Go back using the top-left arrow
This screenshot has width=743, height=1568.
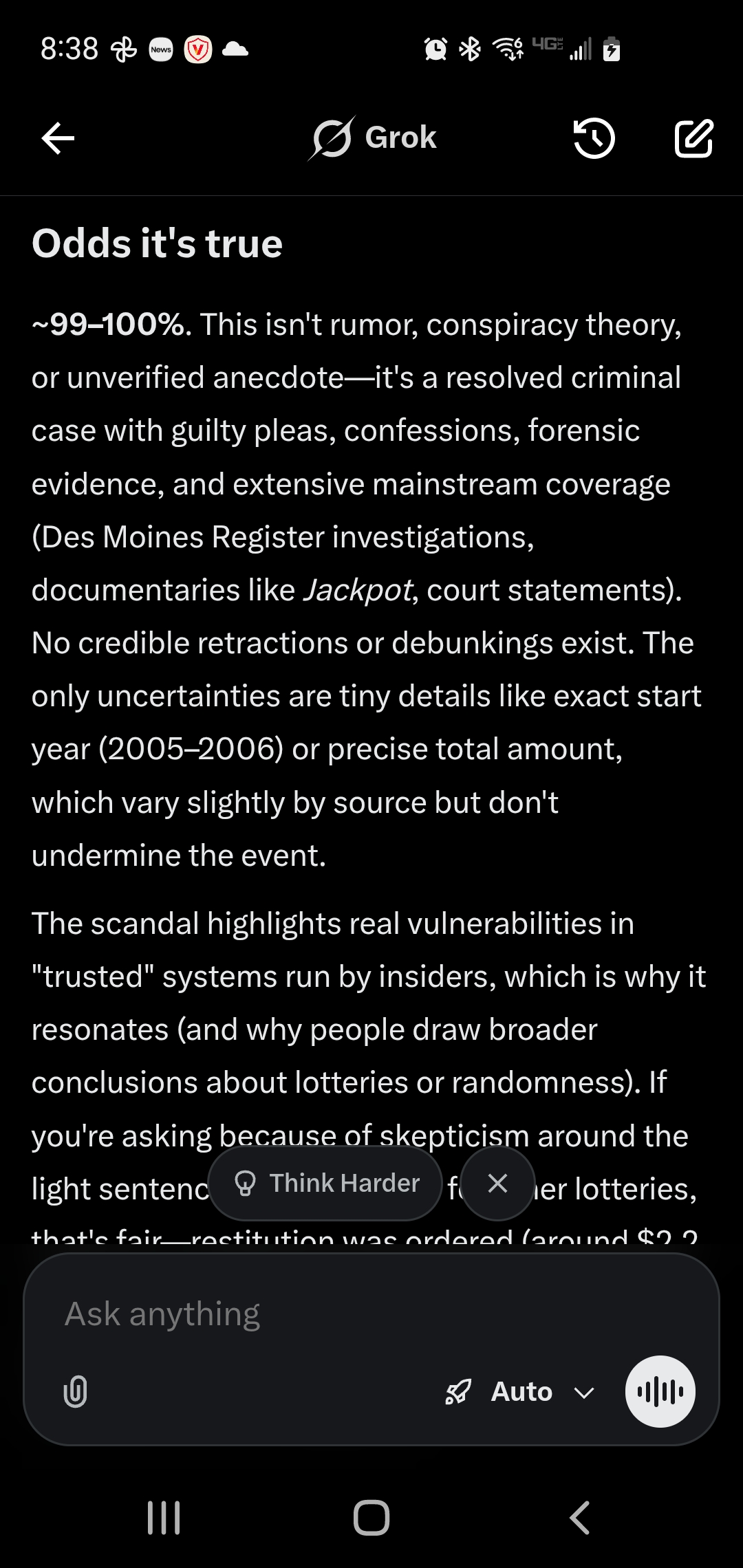[58, 138]
